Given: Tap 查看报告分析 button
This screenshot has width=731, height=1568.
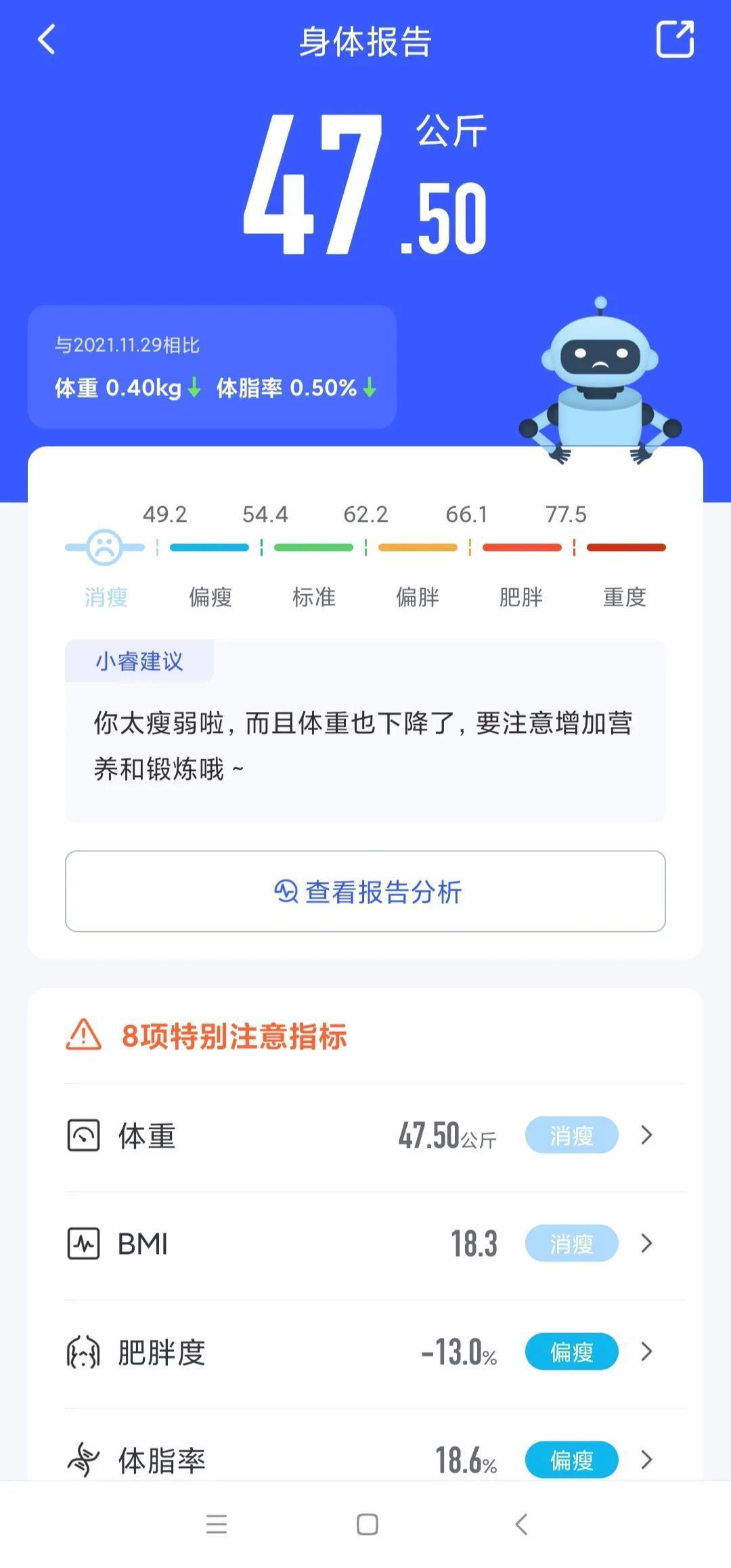Looking at the screenshot, I should [365, 891].
